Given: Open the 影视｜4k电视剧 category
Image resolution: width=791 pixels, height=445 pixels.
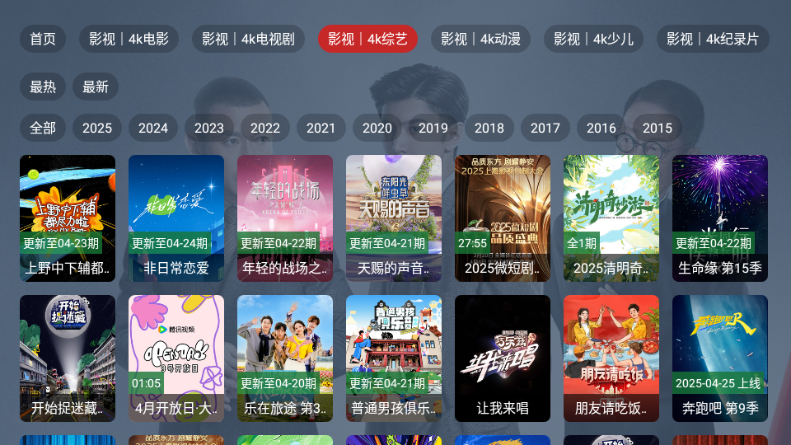Looking at the screenshot, I should [x=248, y=39].
